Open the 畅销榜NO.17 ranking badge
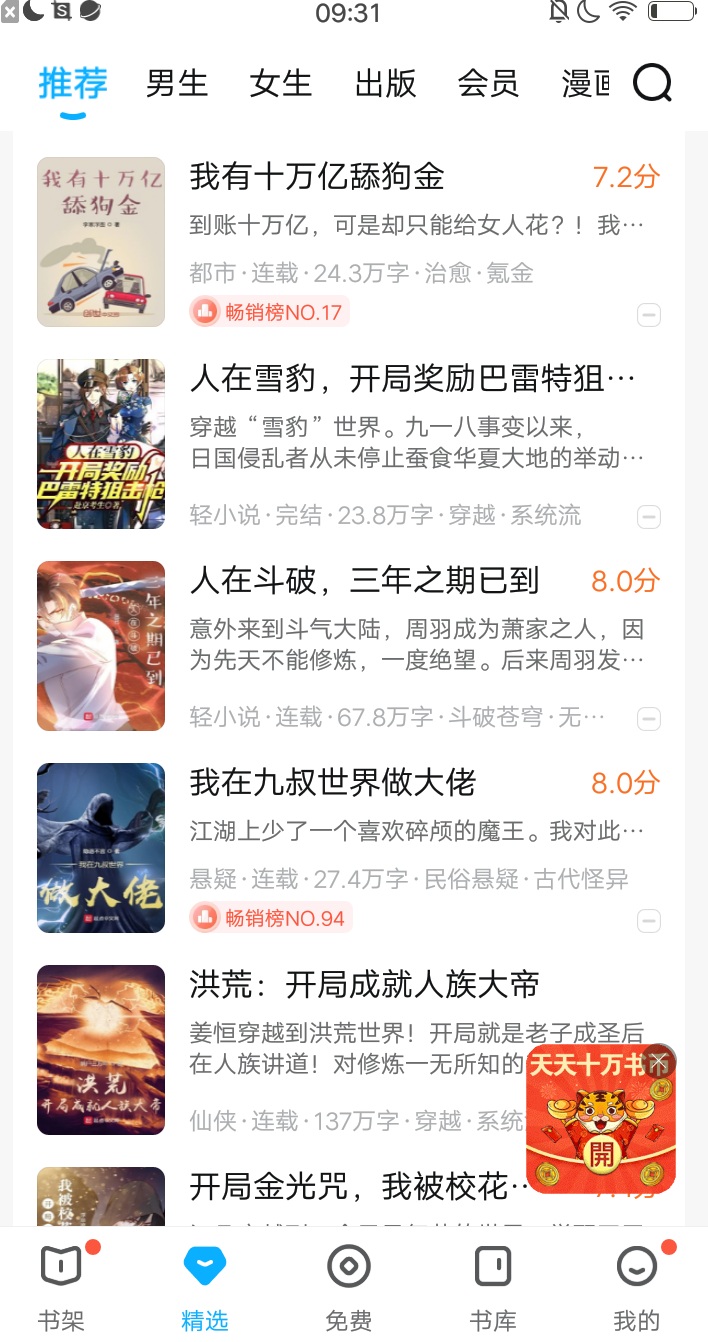The height and width of the screenshot is (1342, 708). (270, 312)
